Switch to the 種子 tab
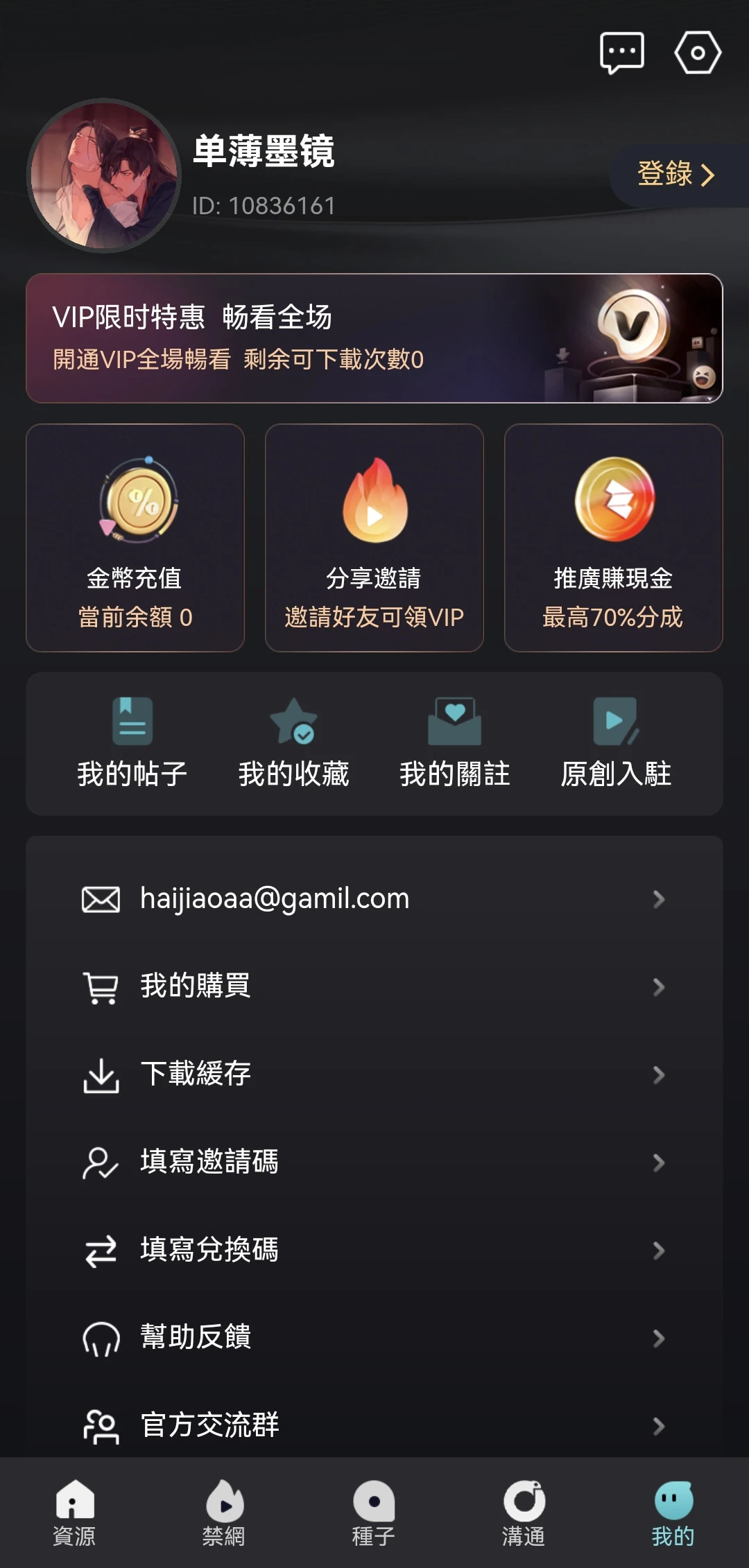Image resolution: width=749 pixels, height=1568 pixels. [374, 1514]
